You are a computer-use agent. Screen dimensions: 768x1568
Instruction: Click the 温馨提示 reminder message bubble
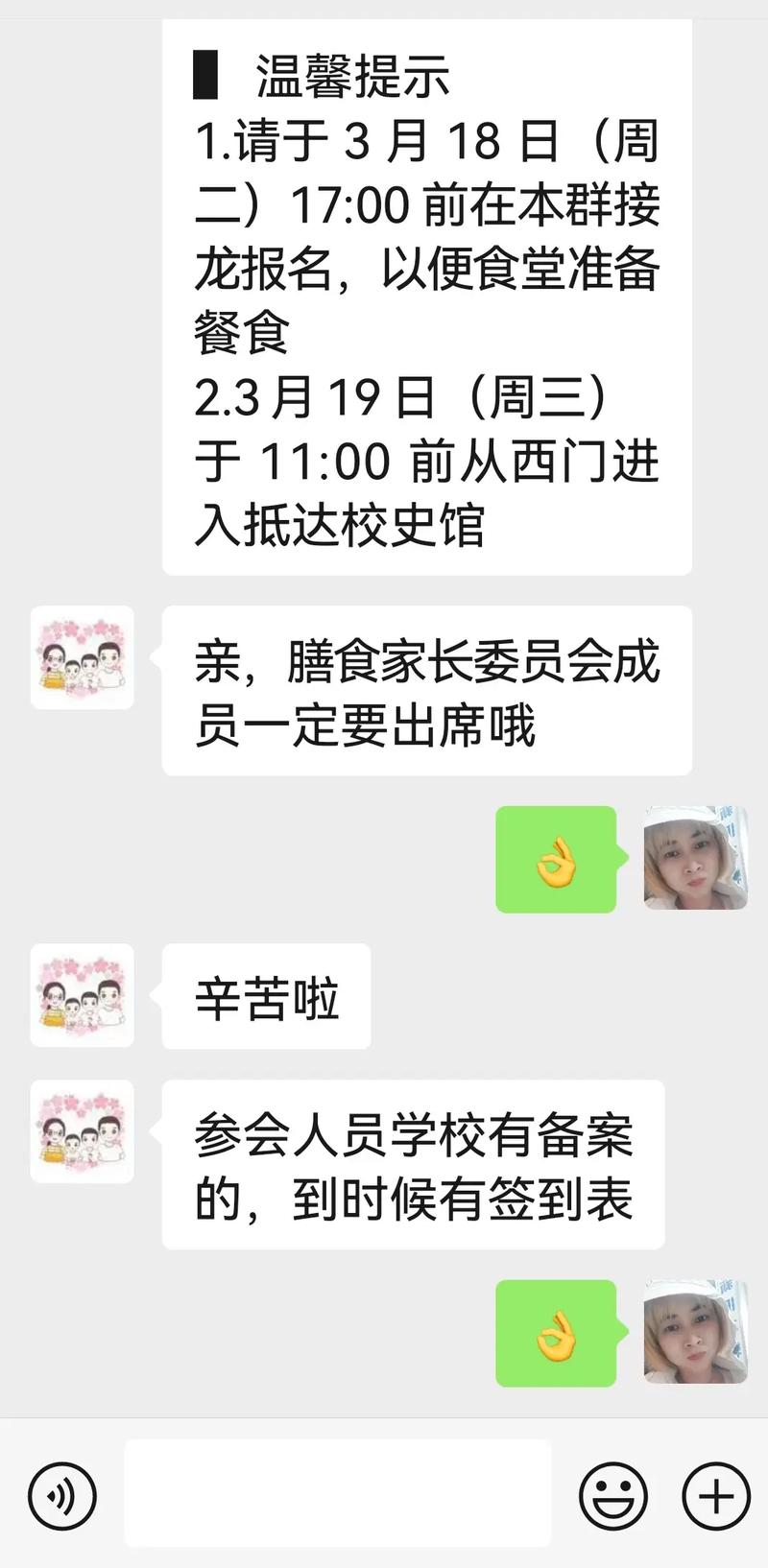427,297
